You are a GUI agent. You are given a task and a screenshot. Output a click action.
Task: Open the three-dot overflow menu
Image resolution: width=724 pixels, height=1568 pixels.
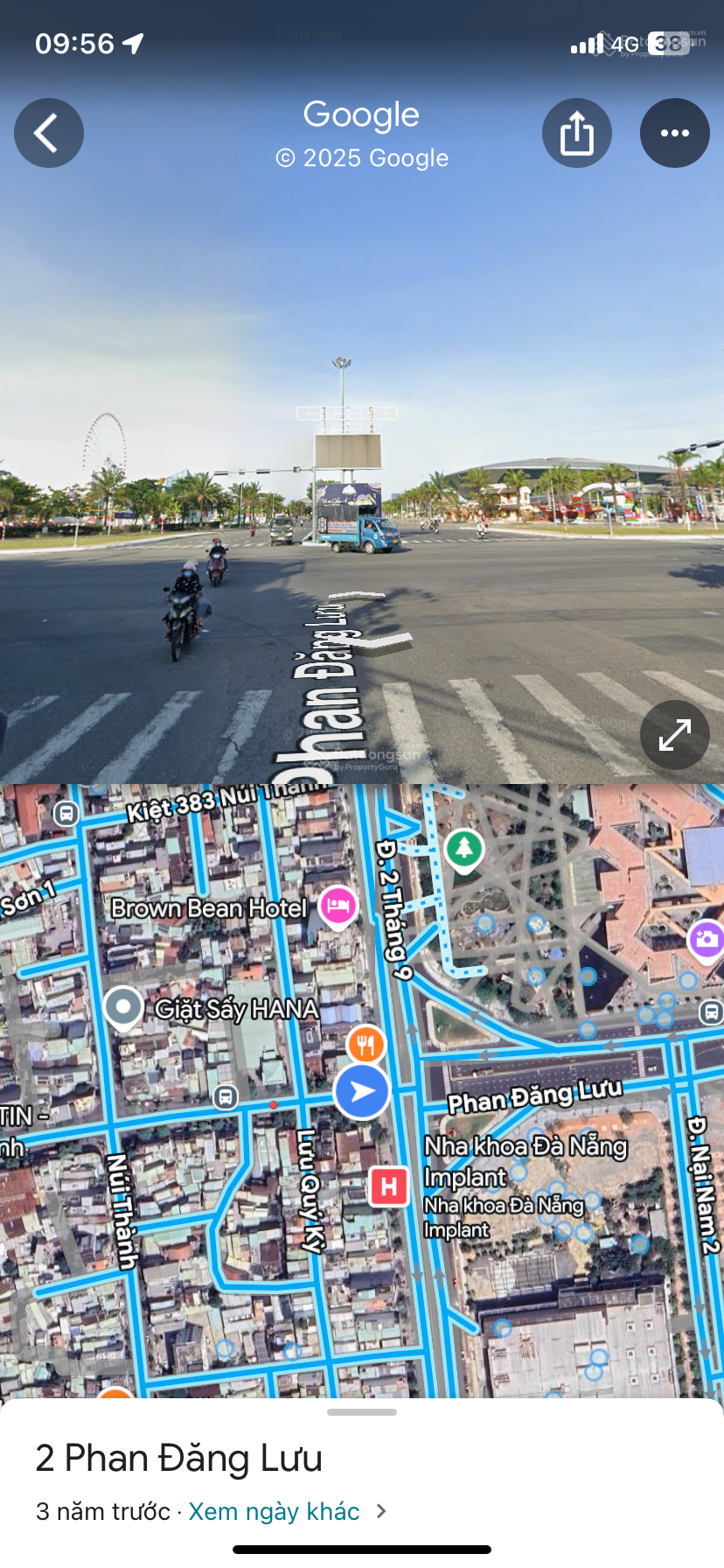674,133
